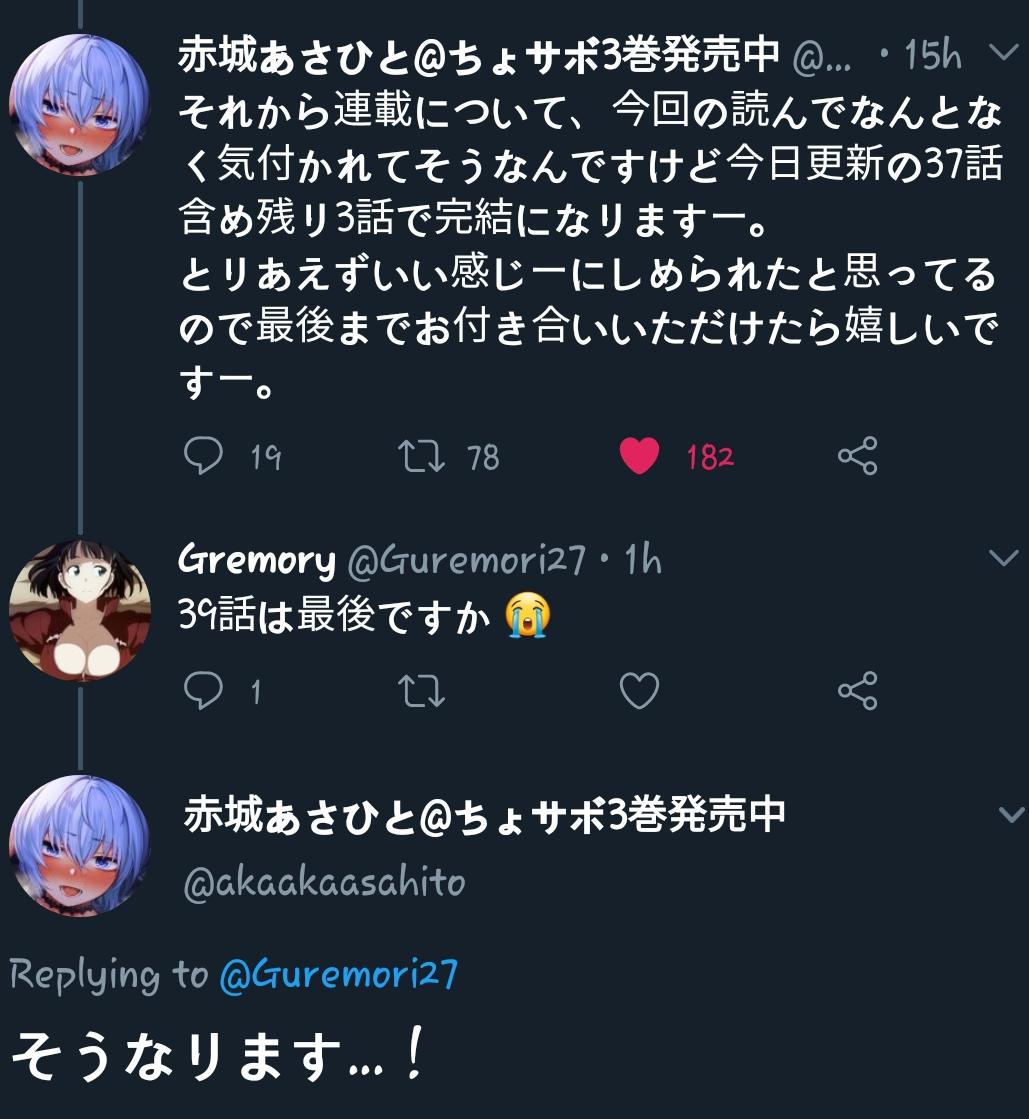Screen dimensions: 1029x1119
Task: Share the tweet with 182 likes
Action: click(857, 457)
